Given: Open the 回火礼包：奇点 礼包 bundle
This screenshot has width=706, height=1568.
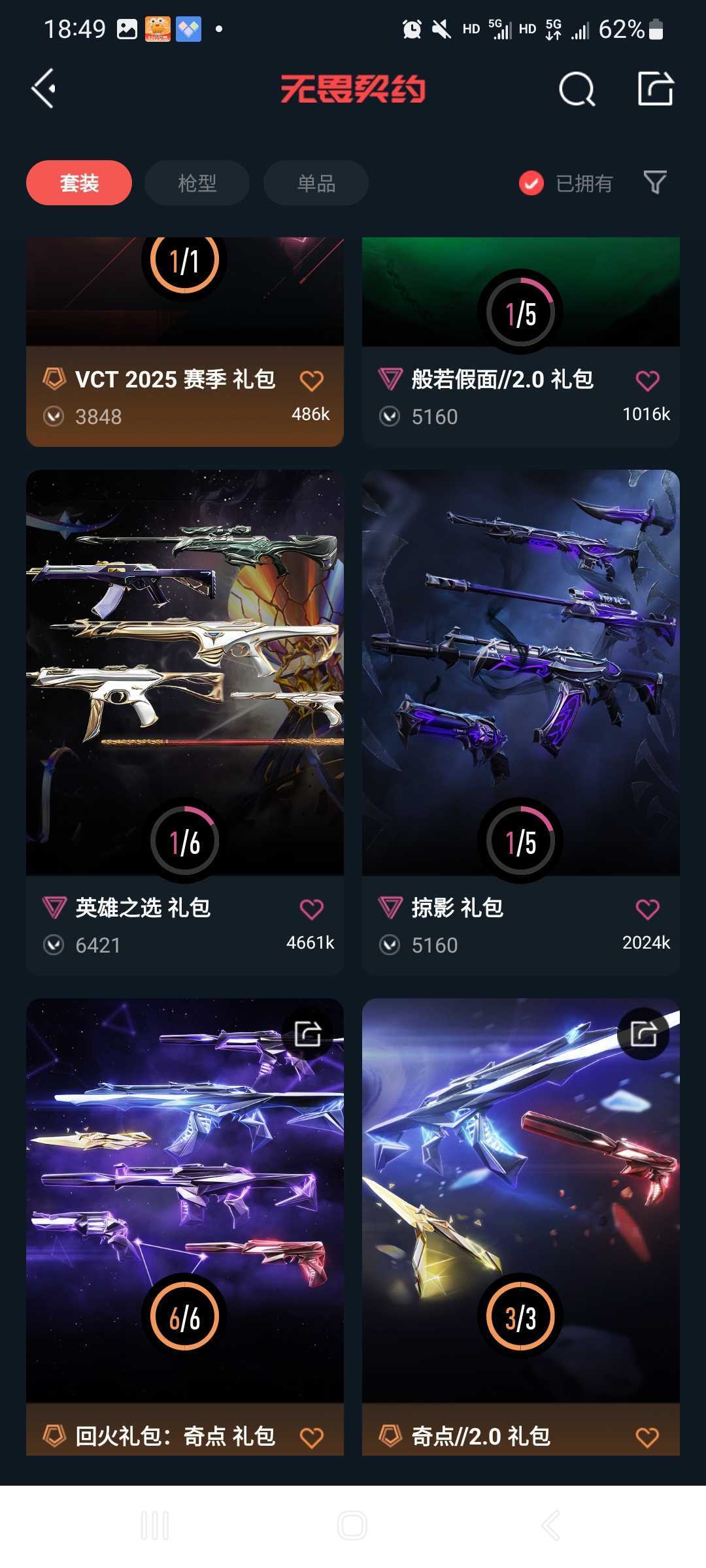Looking at the screenshot, I should (185, 1227).
